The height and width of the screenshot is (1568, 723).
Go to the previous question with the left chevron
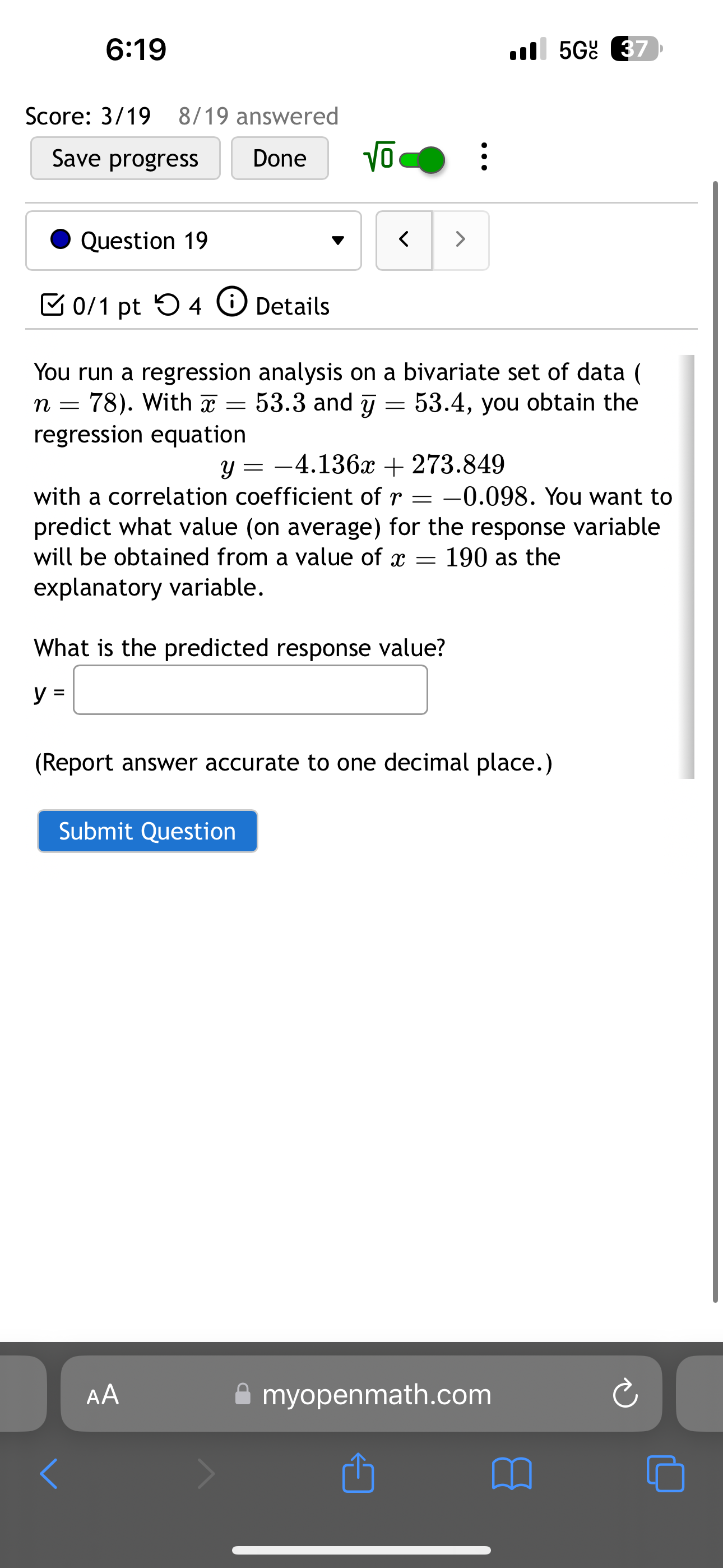click(404, 239)
